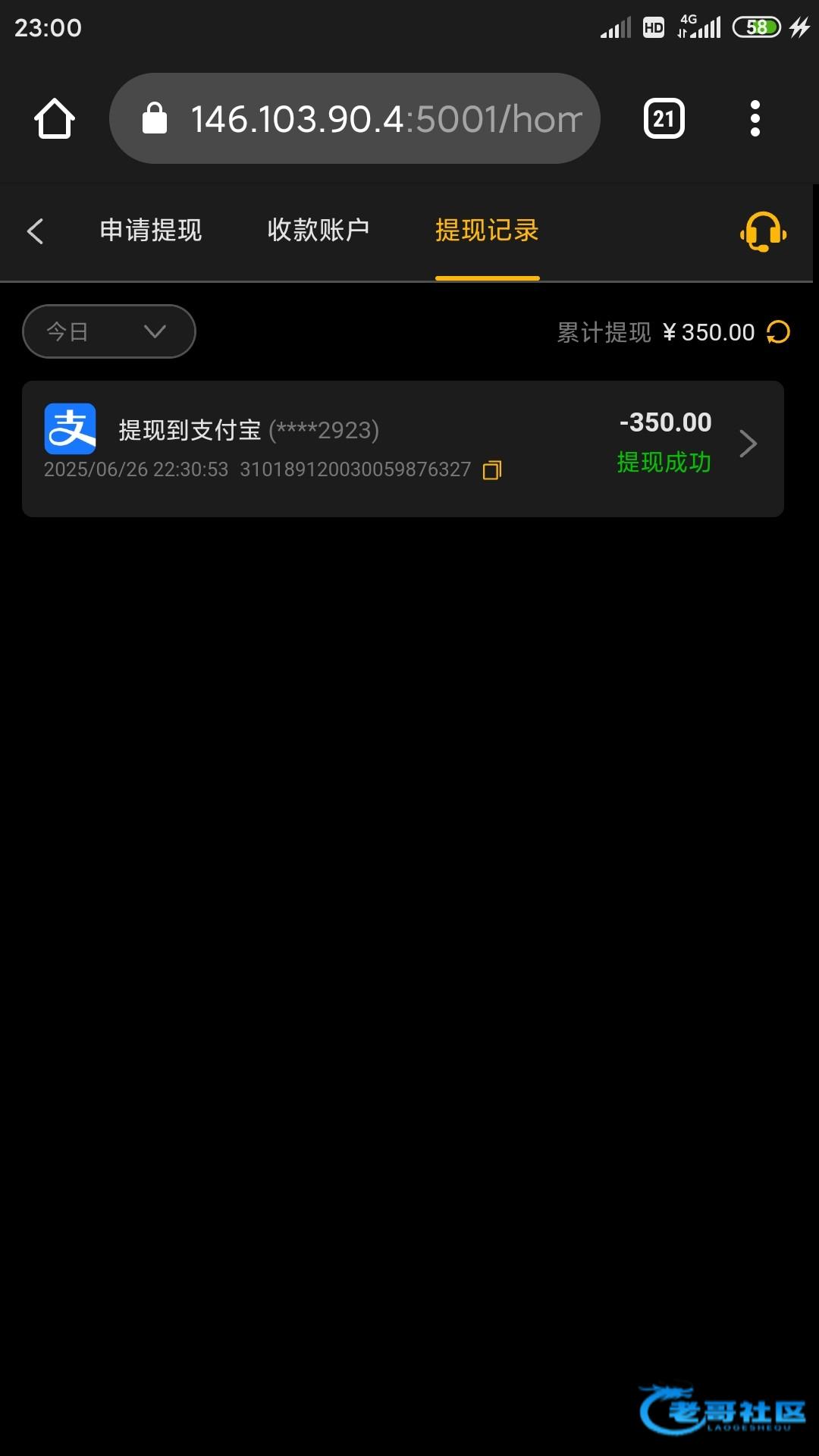The height and width of the screenshot is (1456, 819).
Task: Open customer service headset icon
Action: point(763,231)
